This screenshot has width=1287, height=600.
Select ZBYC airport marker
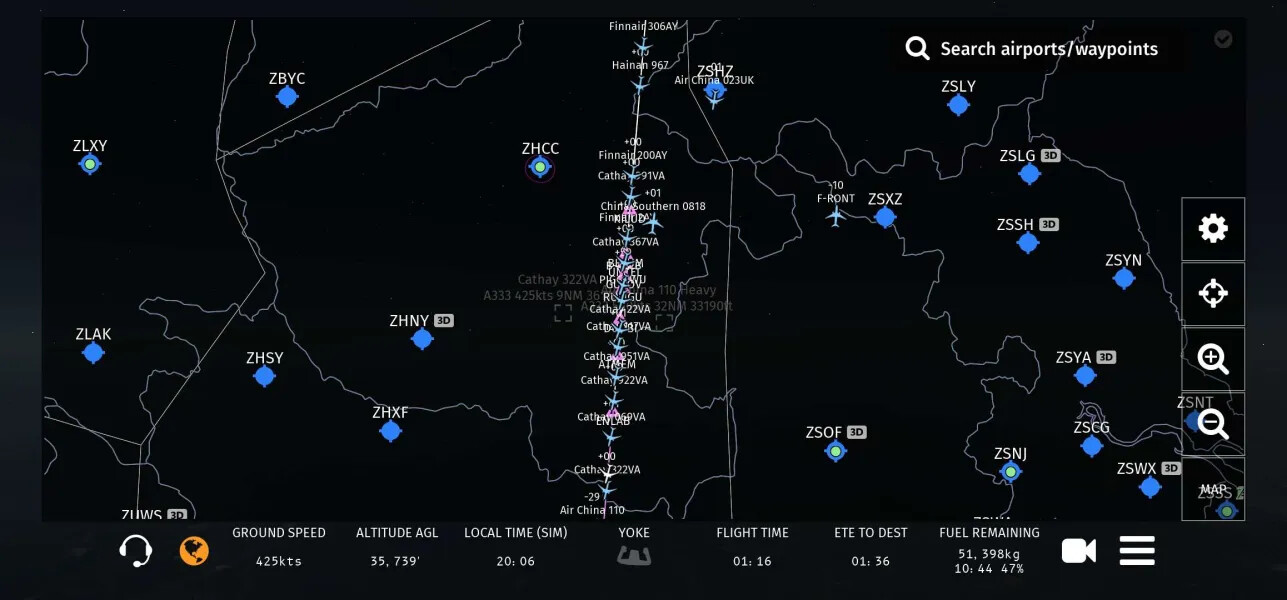(287, 96)
